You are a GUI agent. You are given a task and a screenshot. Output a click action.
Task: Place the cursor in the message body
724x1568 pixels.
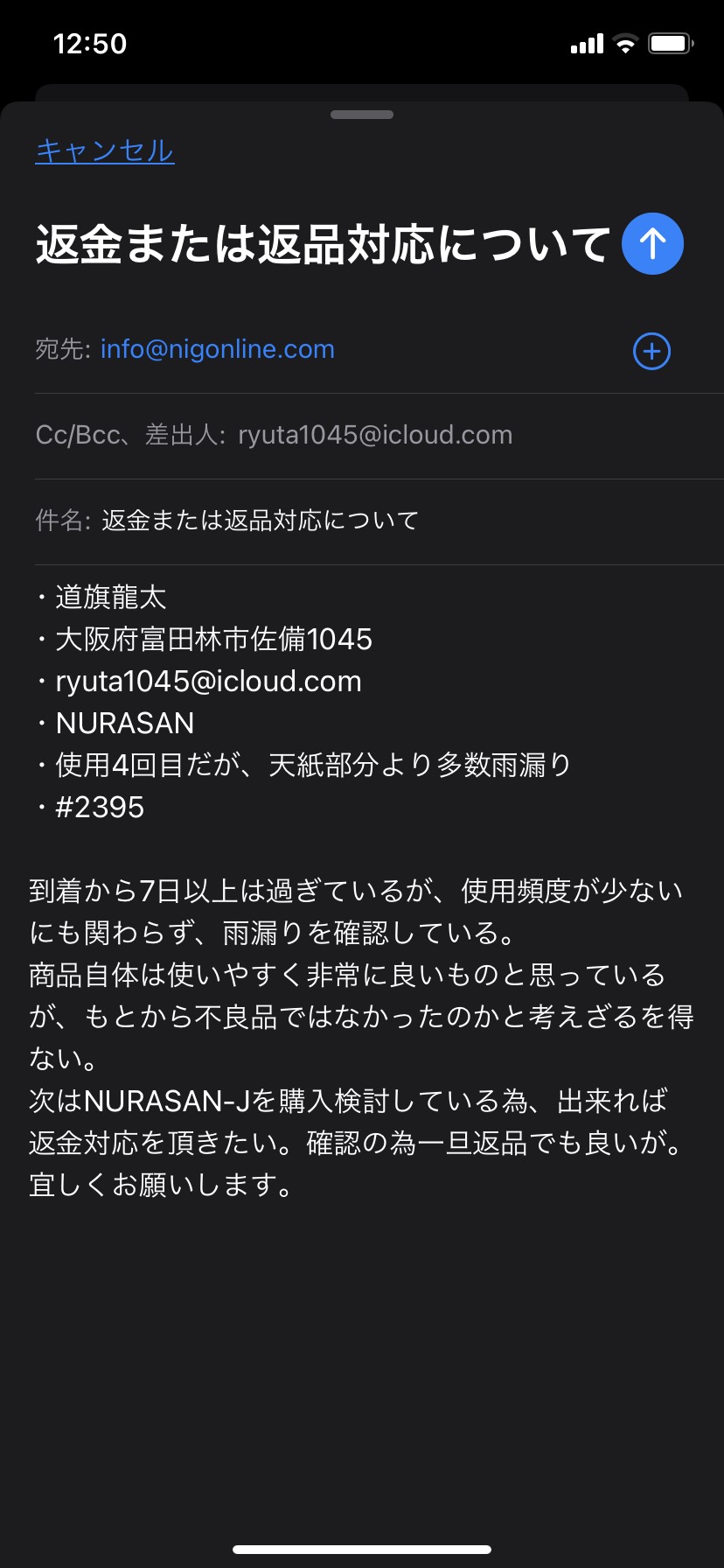362,891
